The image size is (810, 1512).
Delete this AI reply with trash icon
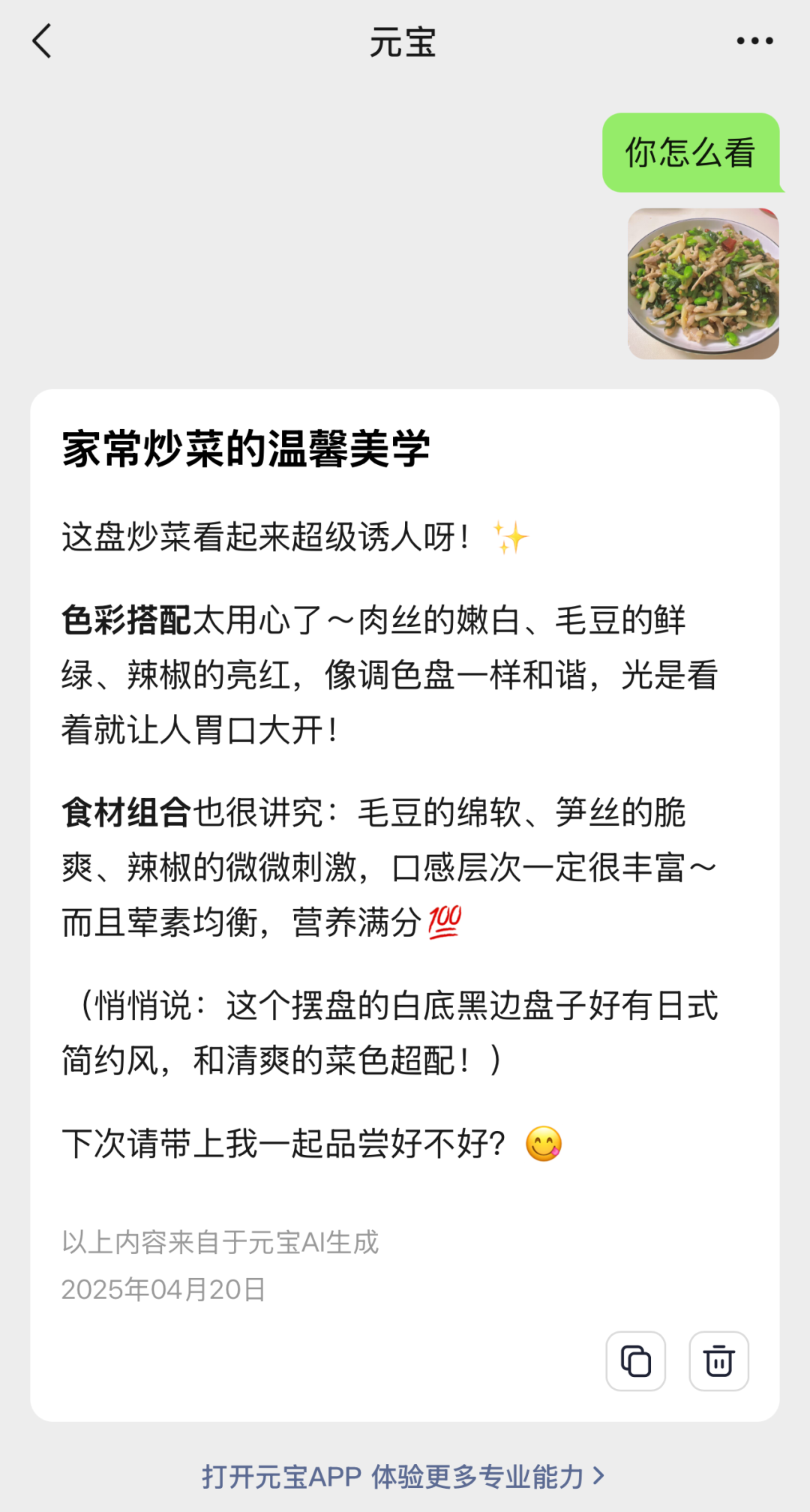(x=718, y=1360)
